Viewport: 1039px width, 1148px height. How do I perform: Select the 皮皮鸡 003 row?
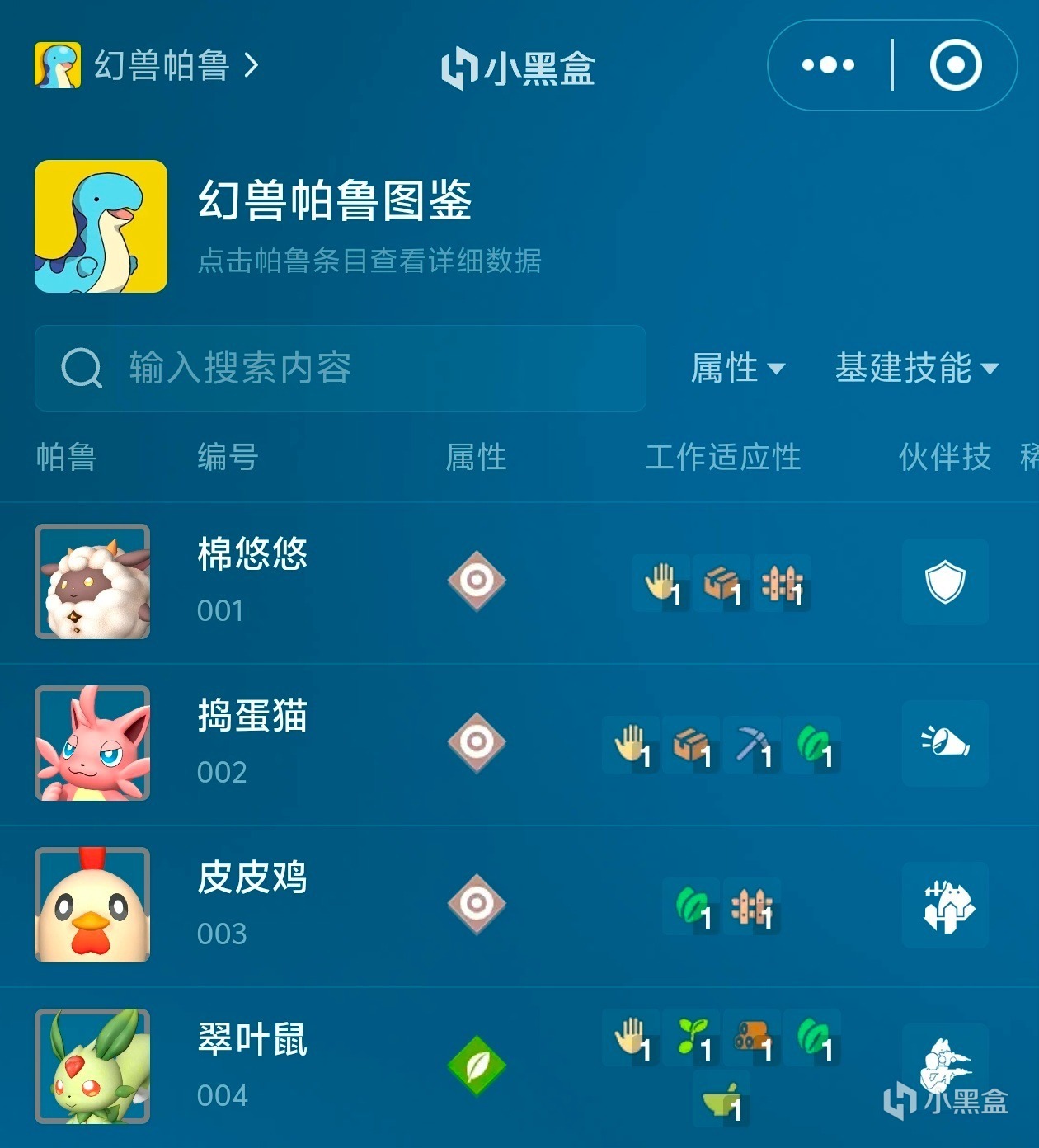click(x=252, y=904)
